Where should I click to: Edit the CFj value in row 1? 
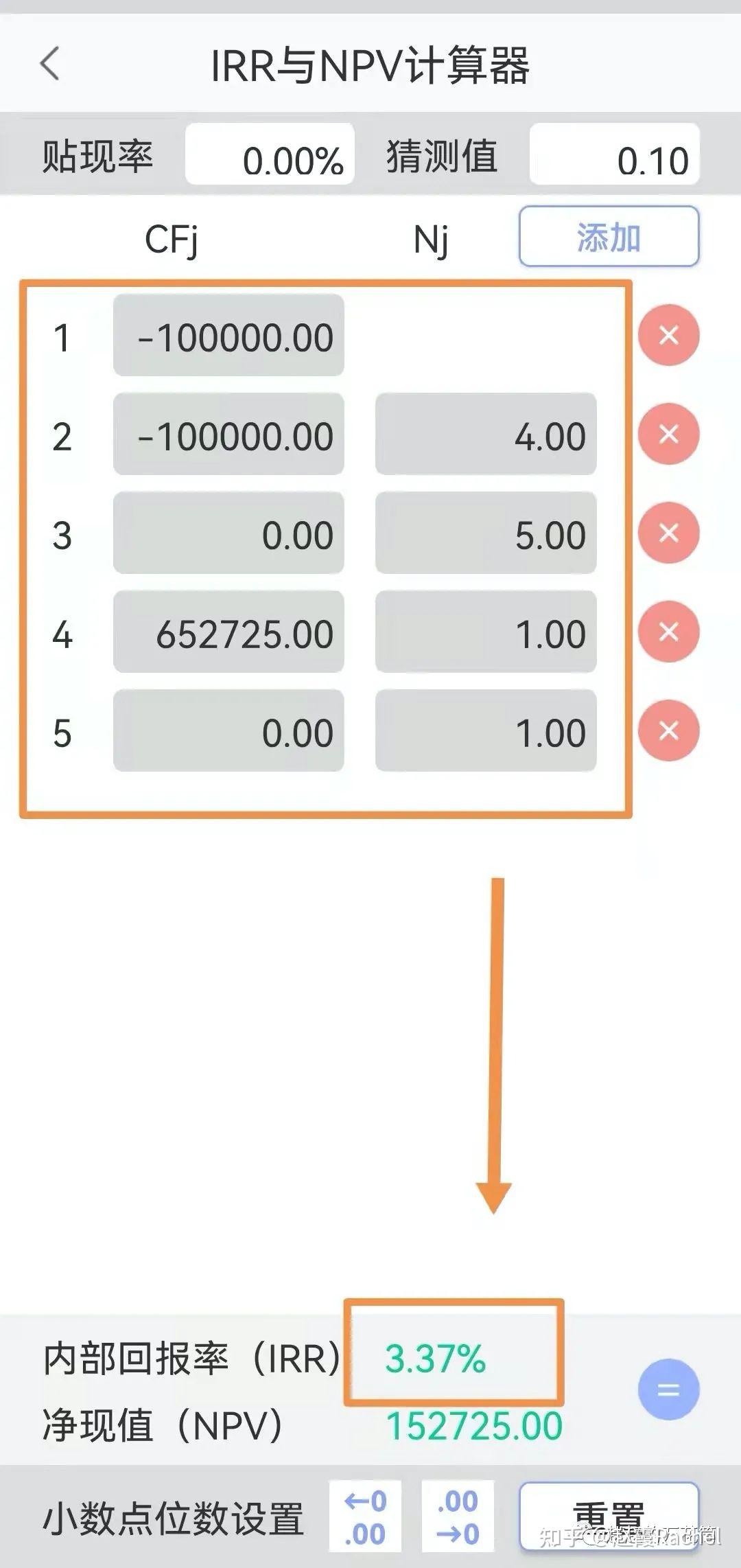[228, 336]
